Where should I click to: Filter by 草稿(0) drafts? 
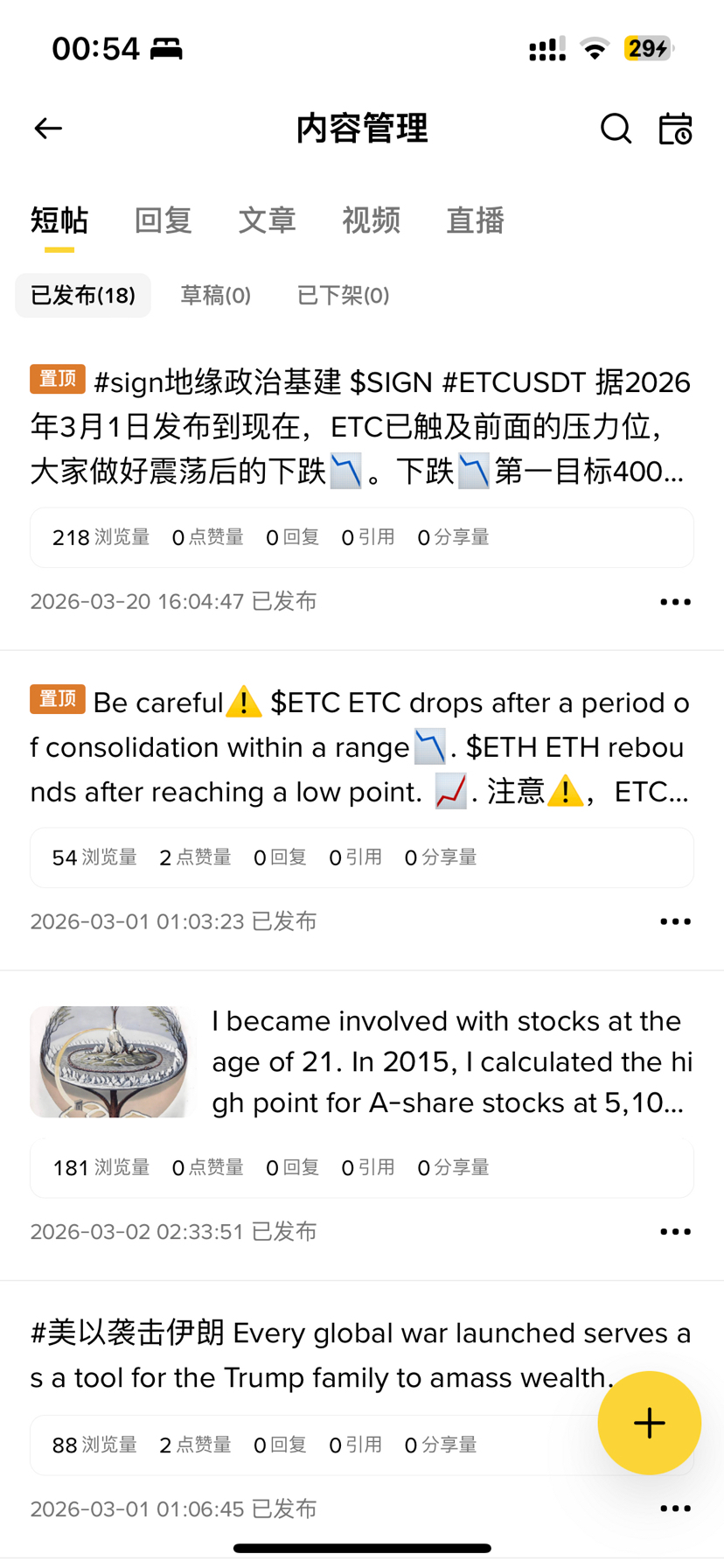(216, 296)
